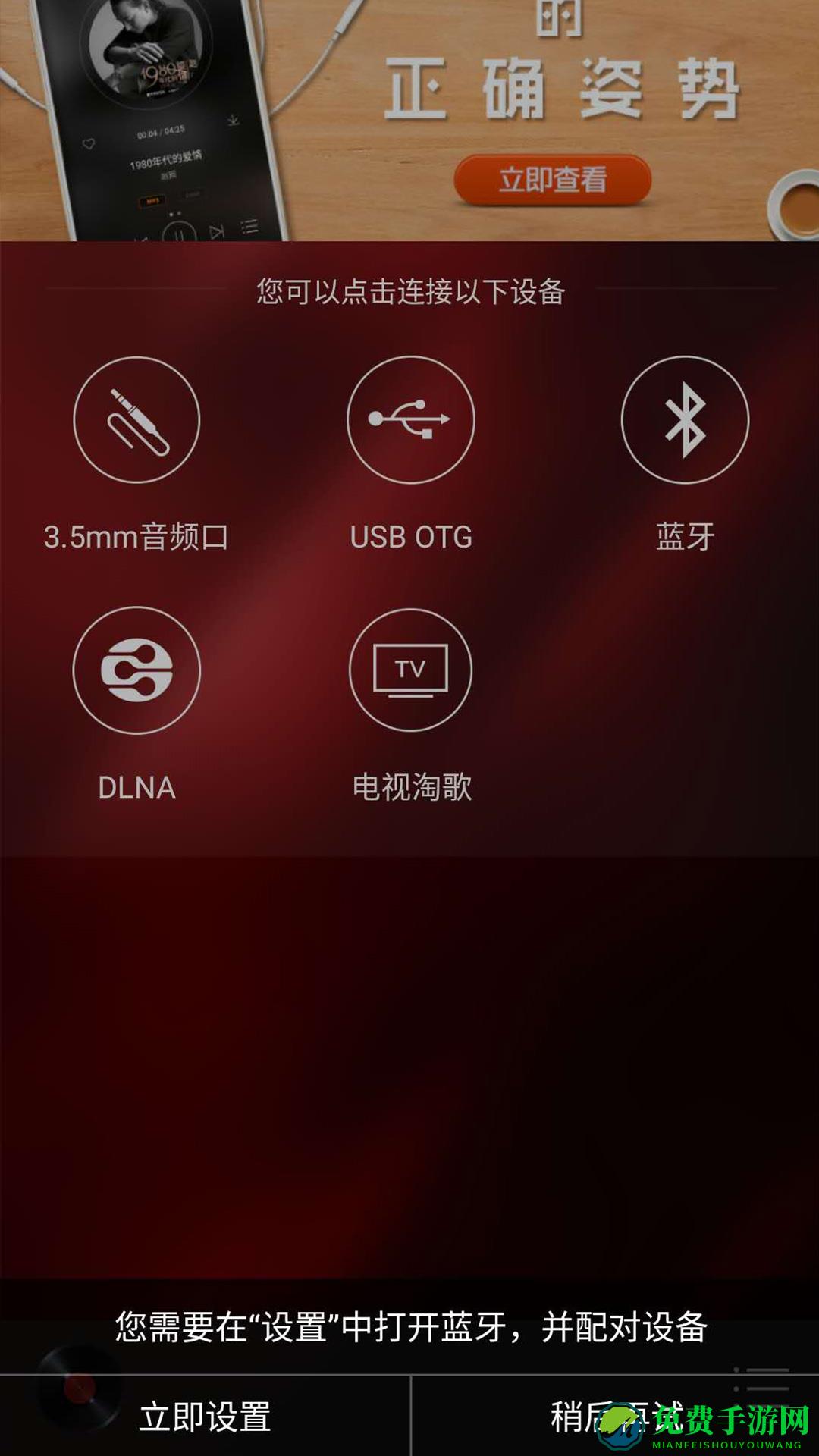Click the 3.5mm音频口 text label
This screenshot has width=819, height=1456.
(135, 538)
